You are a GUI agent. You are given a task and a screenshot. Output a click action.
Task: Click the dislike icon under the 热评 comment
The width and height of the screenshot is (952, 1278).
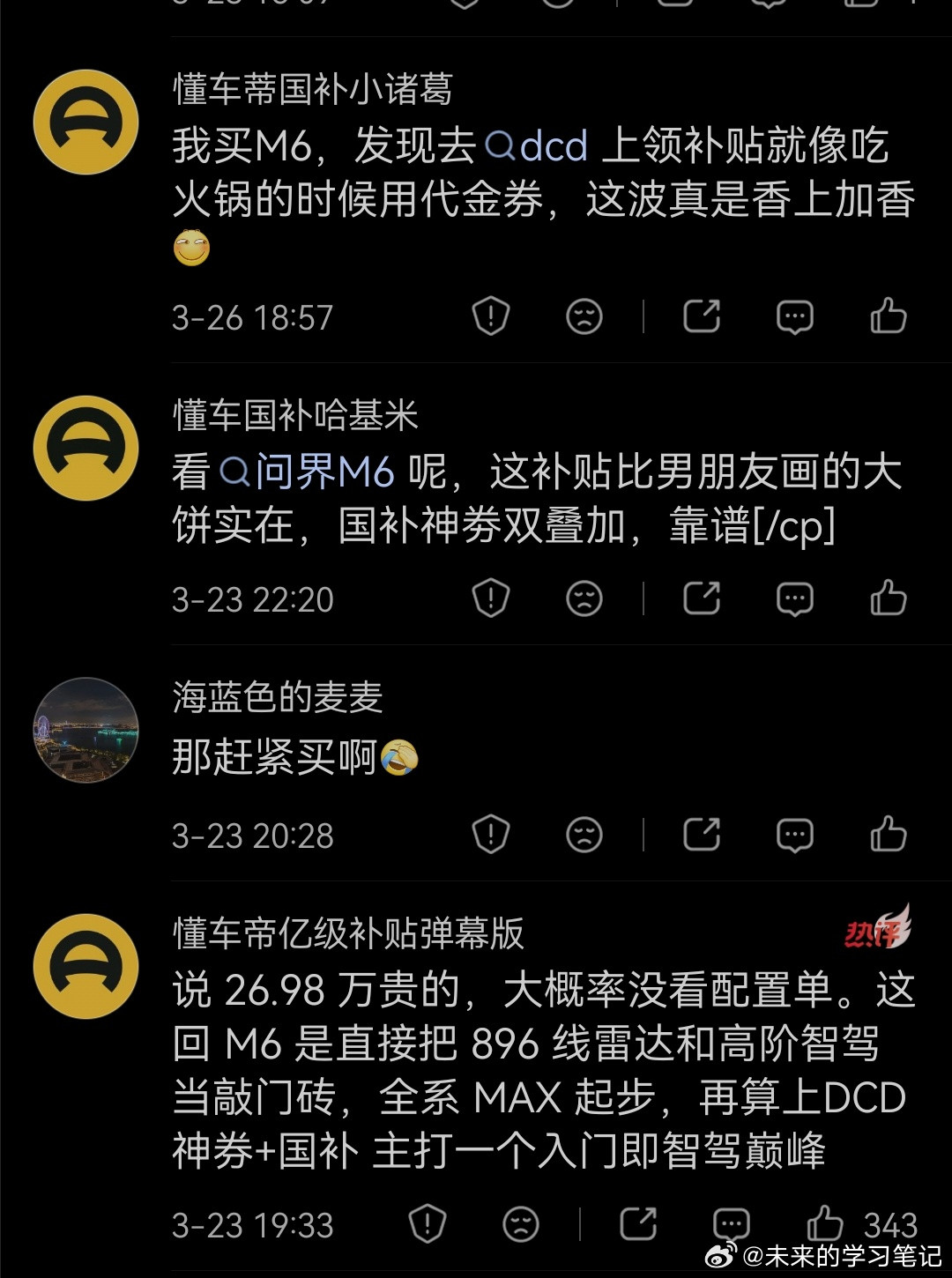tap(520, 1223)
